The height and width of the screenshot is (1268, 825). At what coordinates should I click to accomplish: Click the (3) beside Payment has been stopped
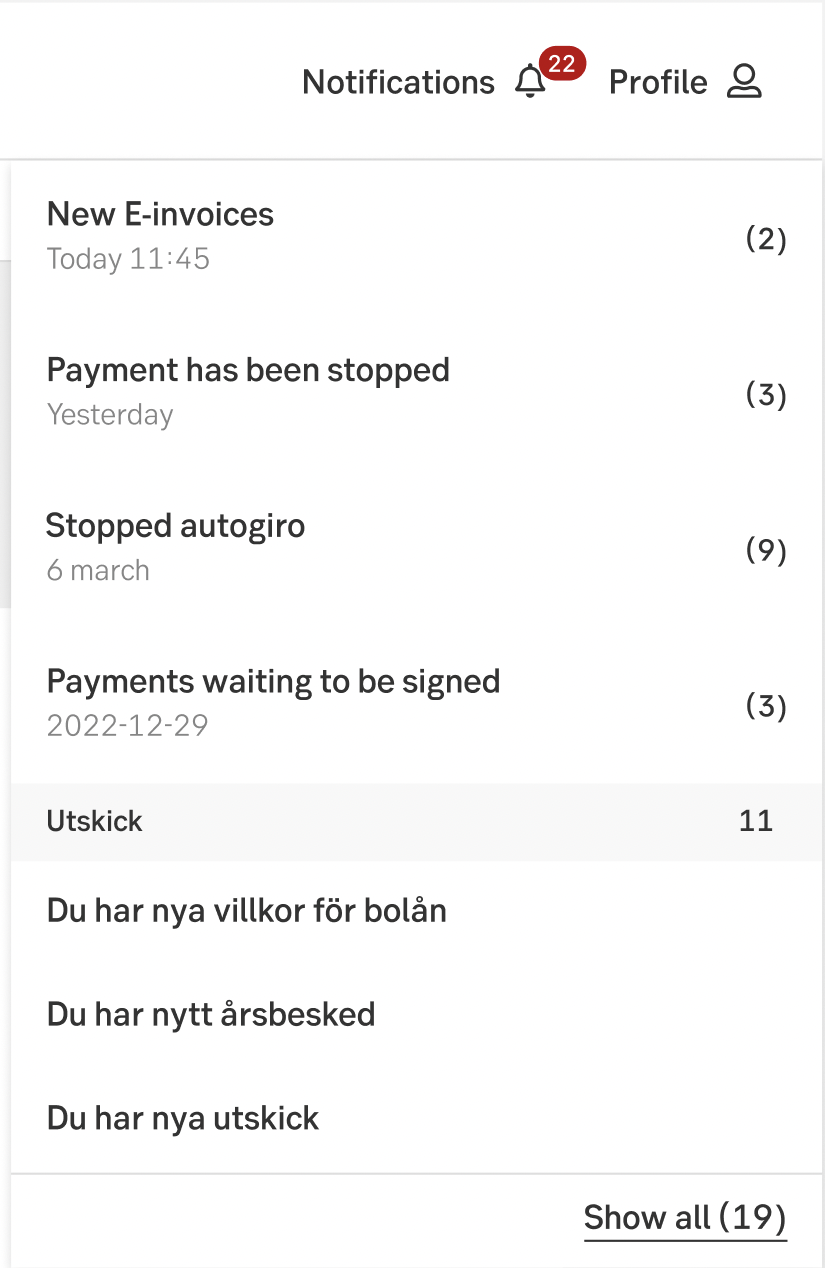click(x=766, y=395)
